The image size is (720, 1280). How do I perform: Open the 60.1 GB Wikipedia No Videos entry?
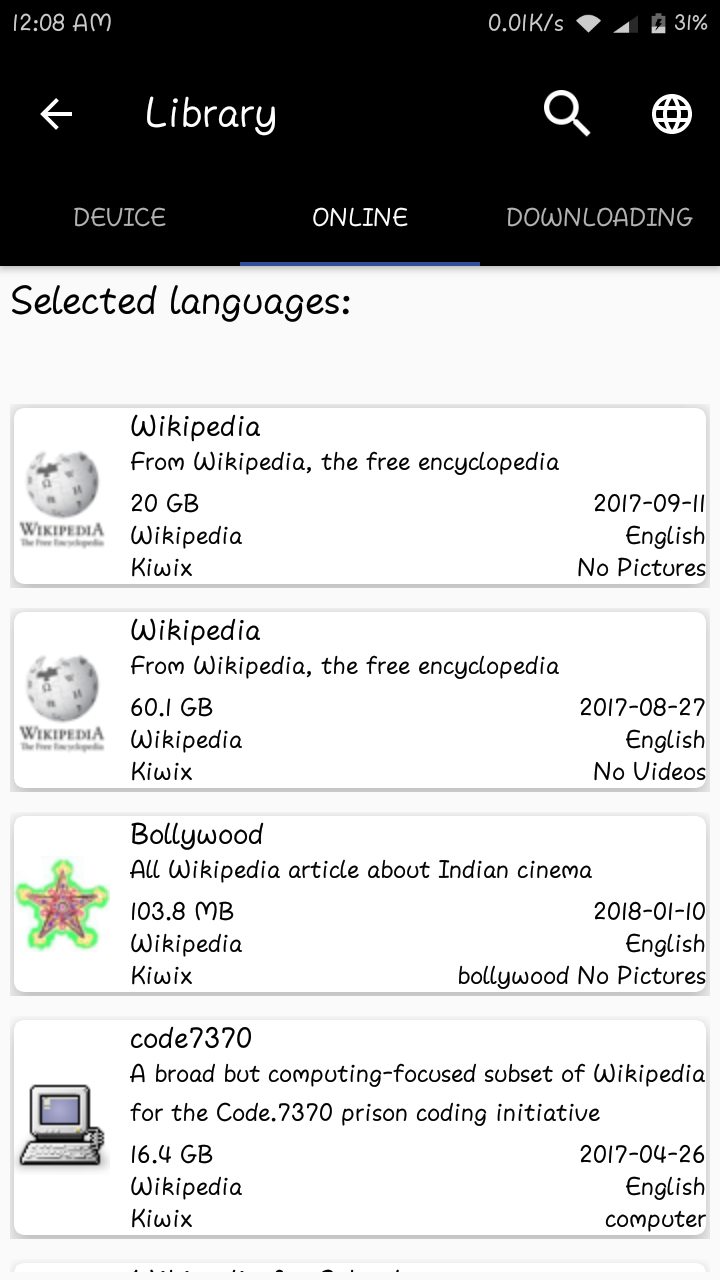(x=360, y=699)
